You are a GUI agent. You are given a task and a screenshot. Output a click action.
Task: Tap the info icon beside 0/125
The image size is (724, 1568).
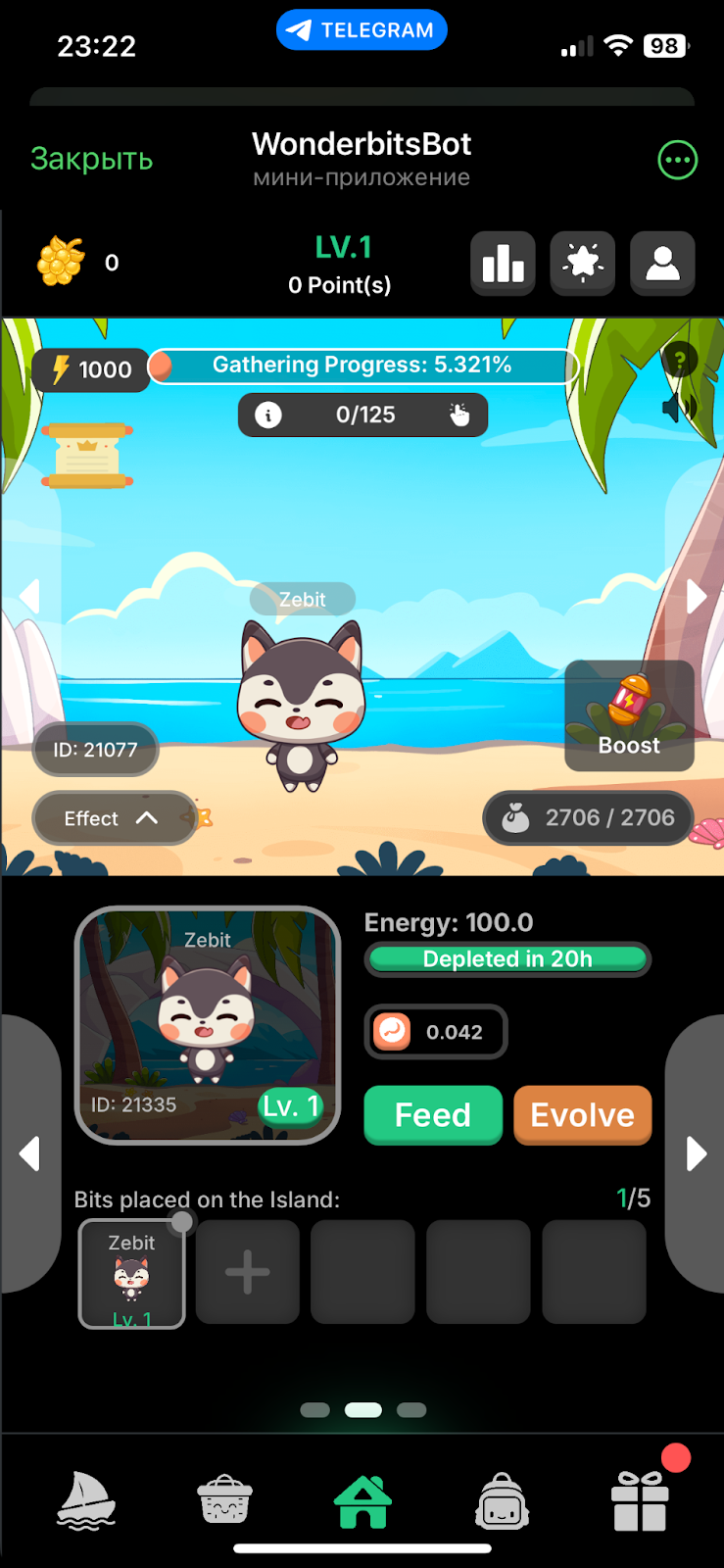point(267,415)
